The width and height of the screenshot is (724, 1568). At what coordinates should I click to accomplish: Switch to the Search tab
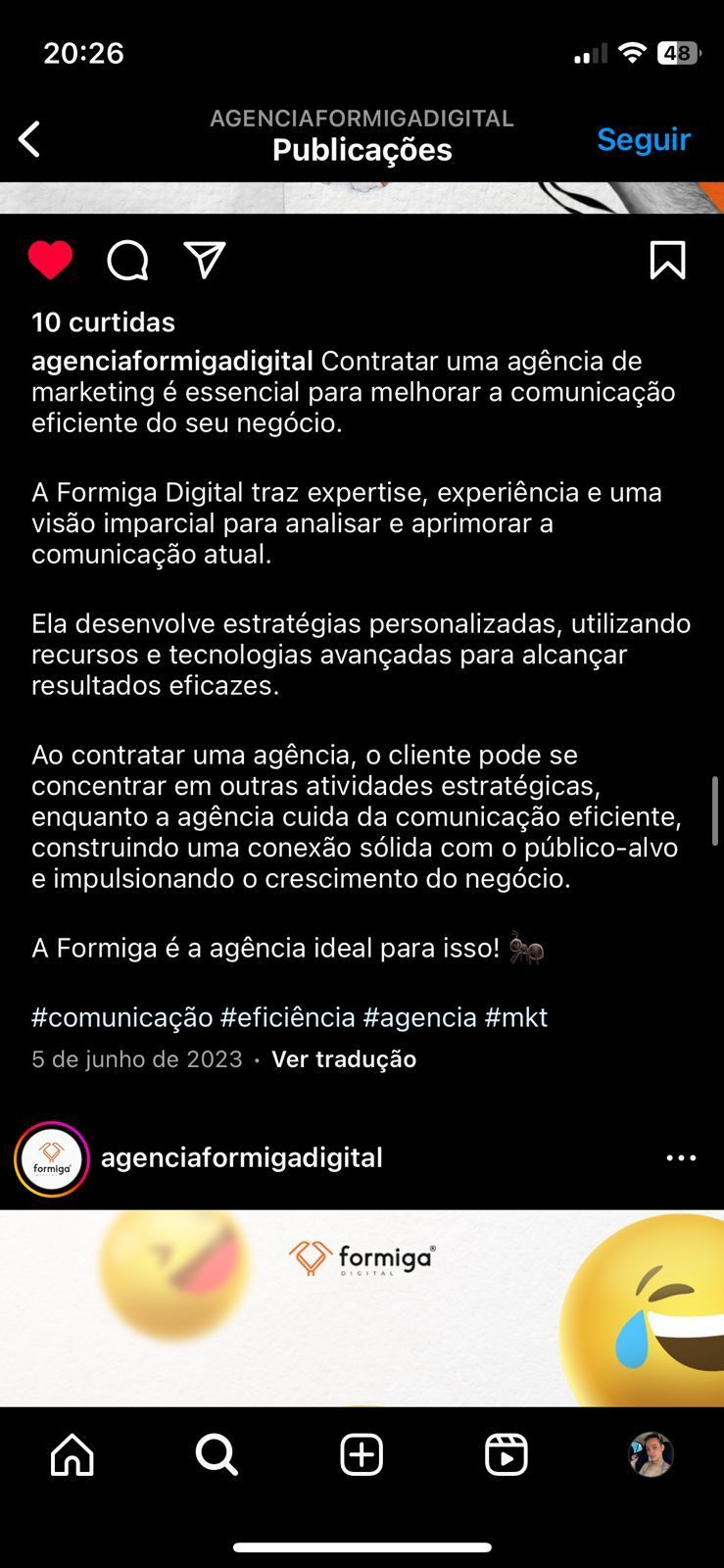[x=217, y=1455]
